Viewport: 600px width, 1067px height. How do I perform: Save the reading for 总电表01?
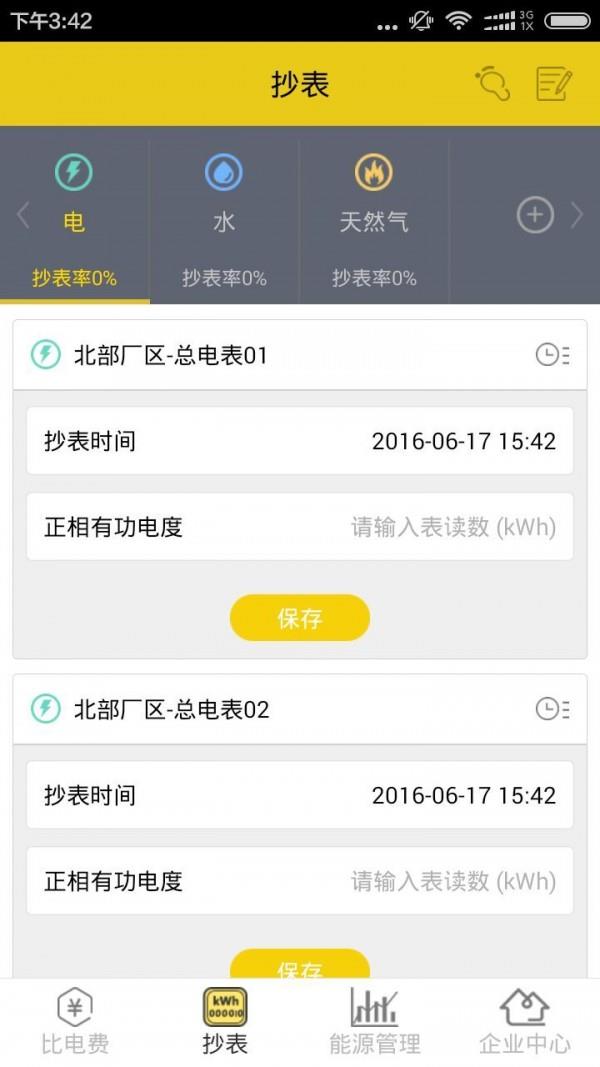[300, 618]
